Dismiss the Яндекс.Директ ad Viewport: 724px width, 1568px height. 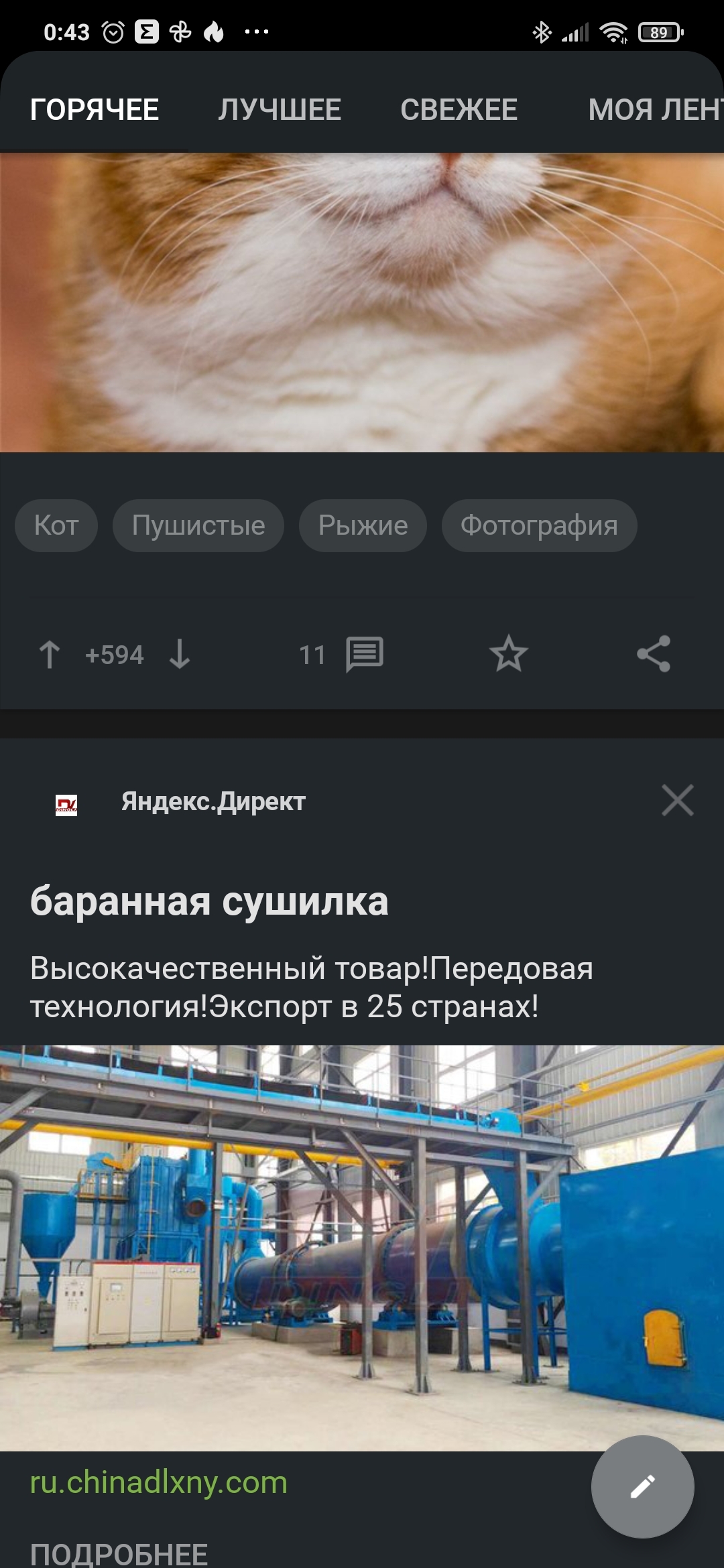[677, 800]
